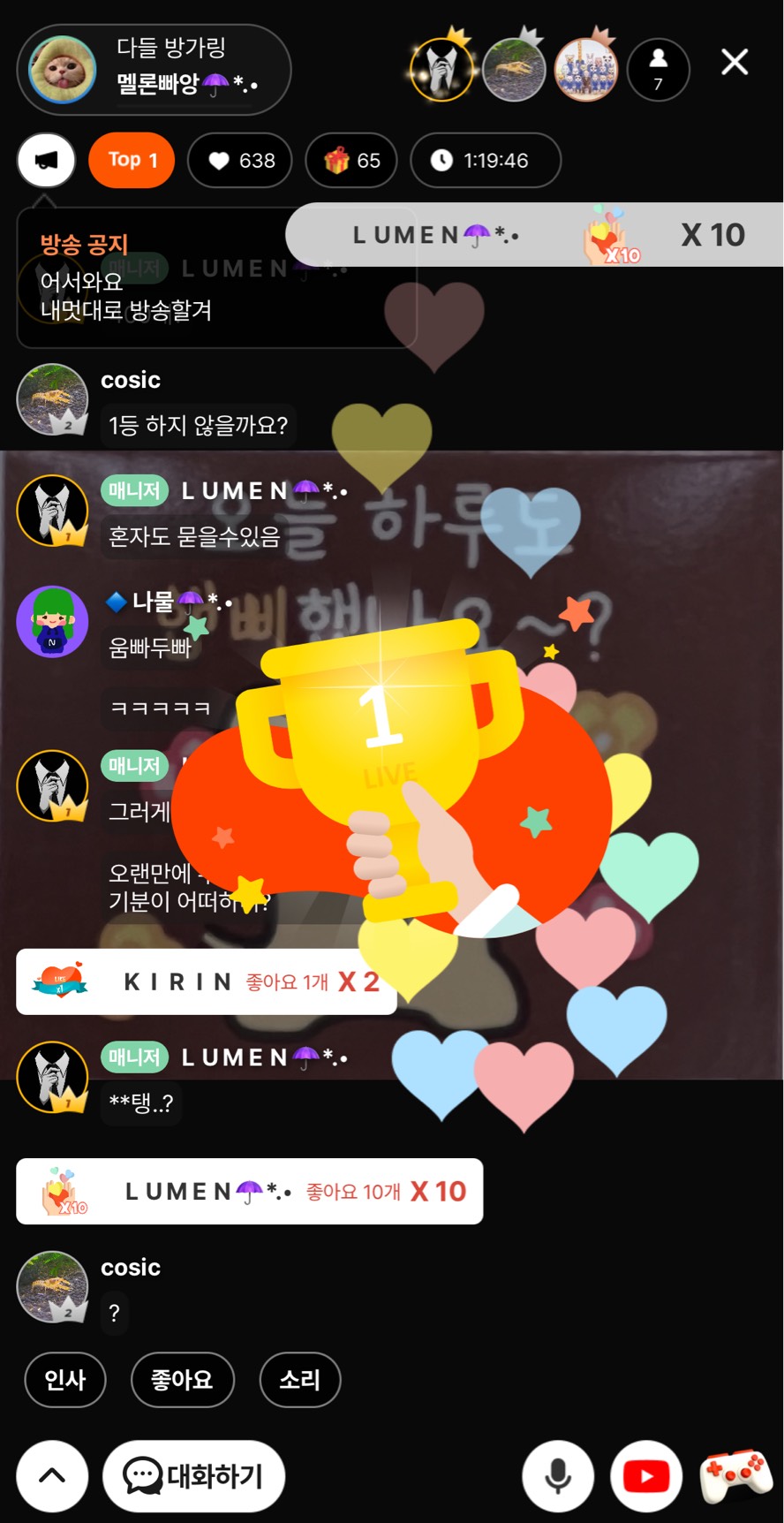Open the silver-crowned second fan avatar
Image resolution: width=784 pixels, height=1523 pixels.
[x=514, y=69]
